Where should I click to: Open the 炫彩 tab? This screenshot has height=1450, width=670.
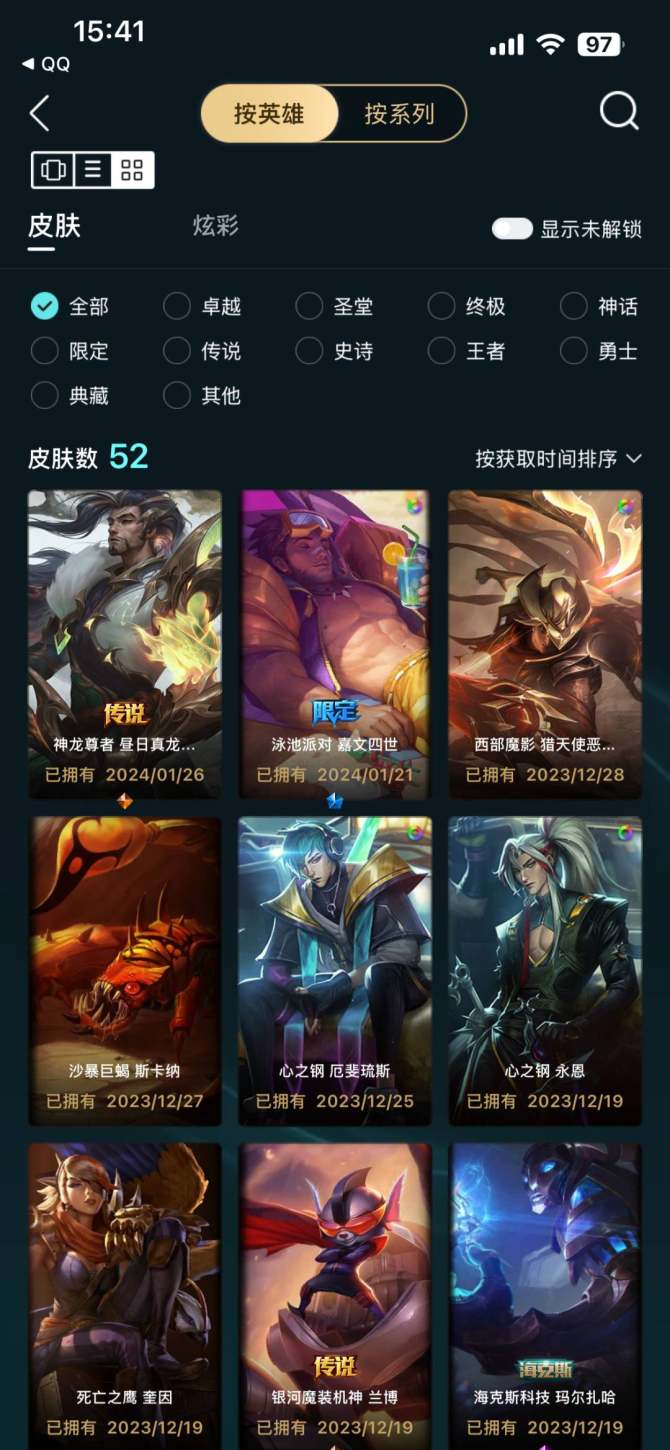[x=215, y=226]
